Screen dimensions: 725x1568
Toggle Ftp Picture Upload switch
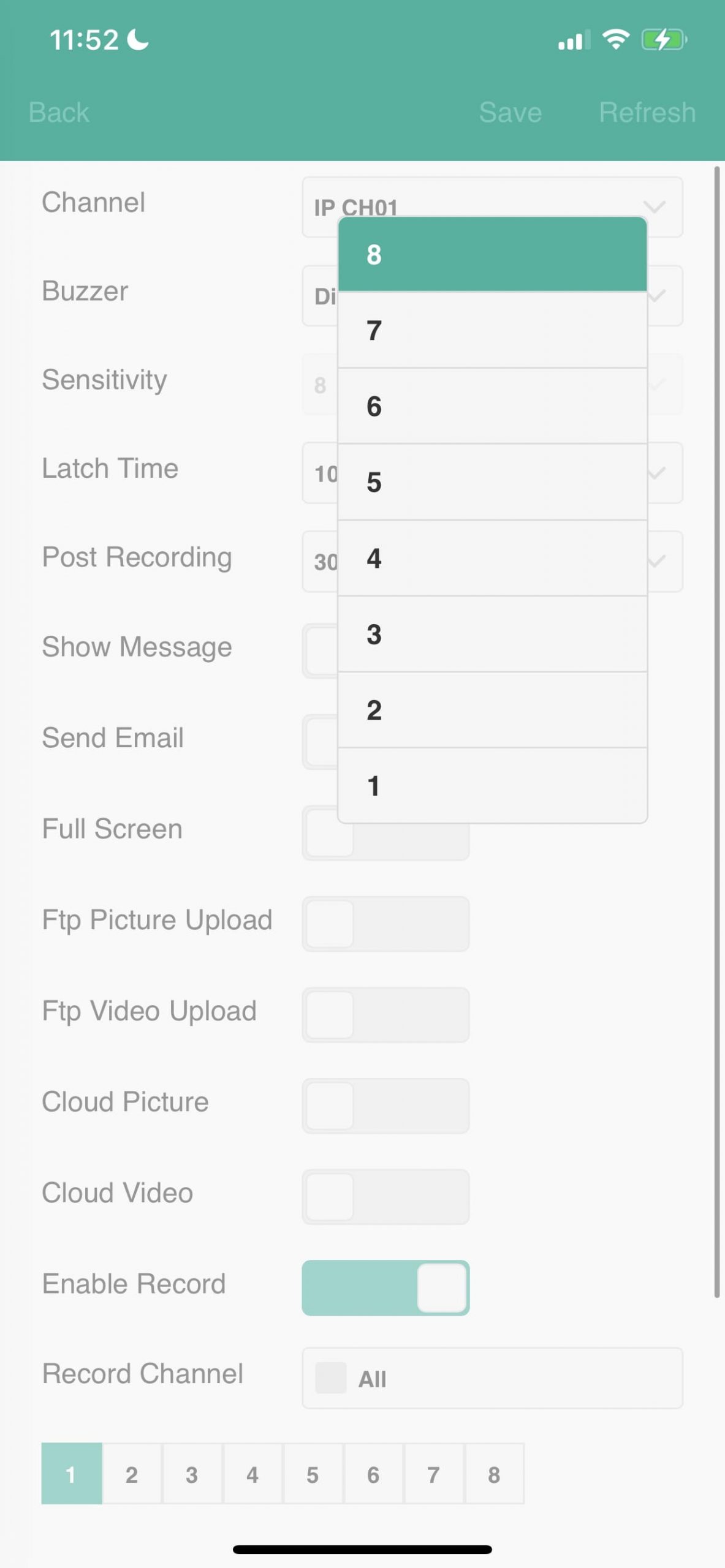point(385,924)
